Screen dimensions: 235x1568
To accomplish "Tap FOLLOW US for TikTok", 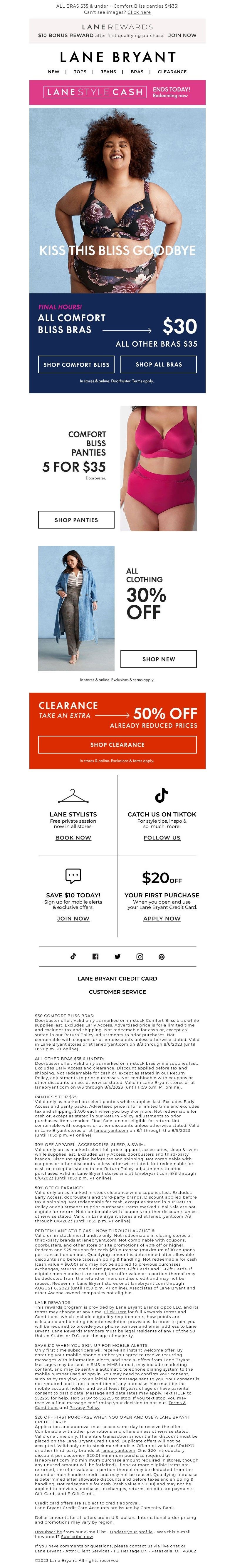I will pyautogui.click(x=162, y=838).
